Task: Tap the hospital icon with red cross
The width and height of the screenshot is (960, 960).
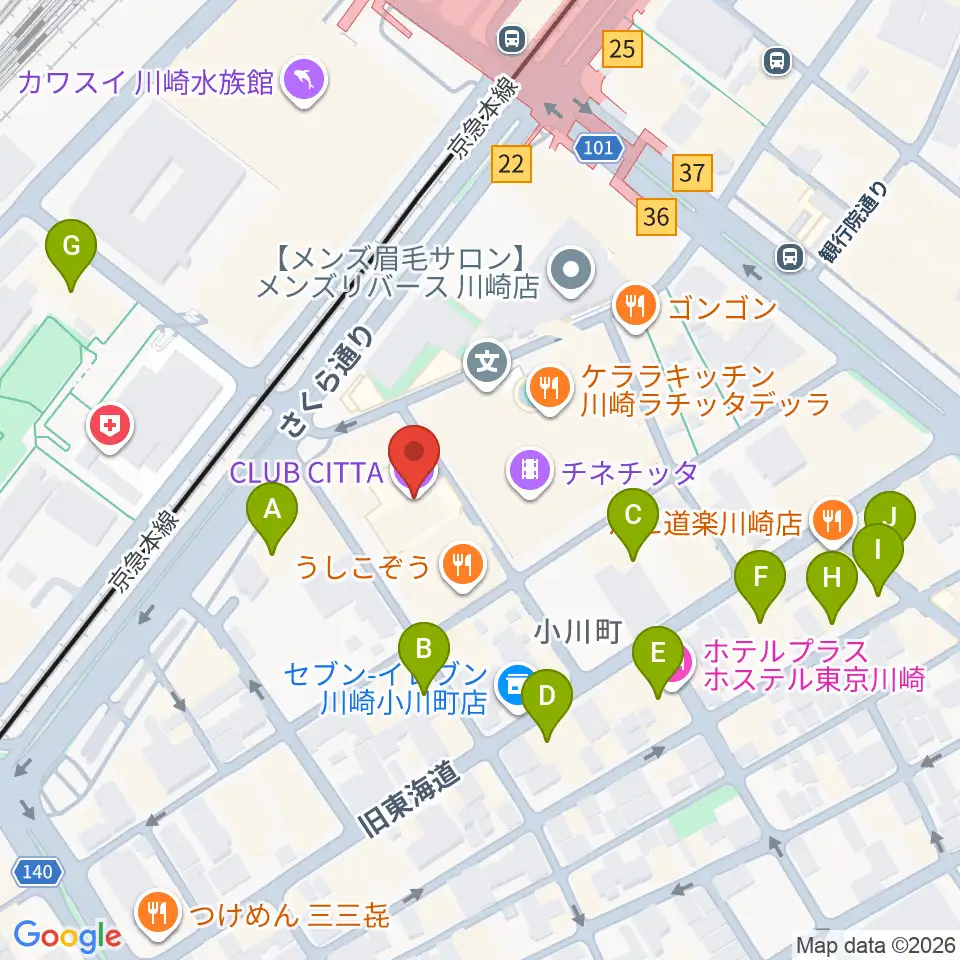Action: [x=110, y=427]
